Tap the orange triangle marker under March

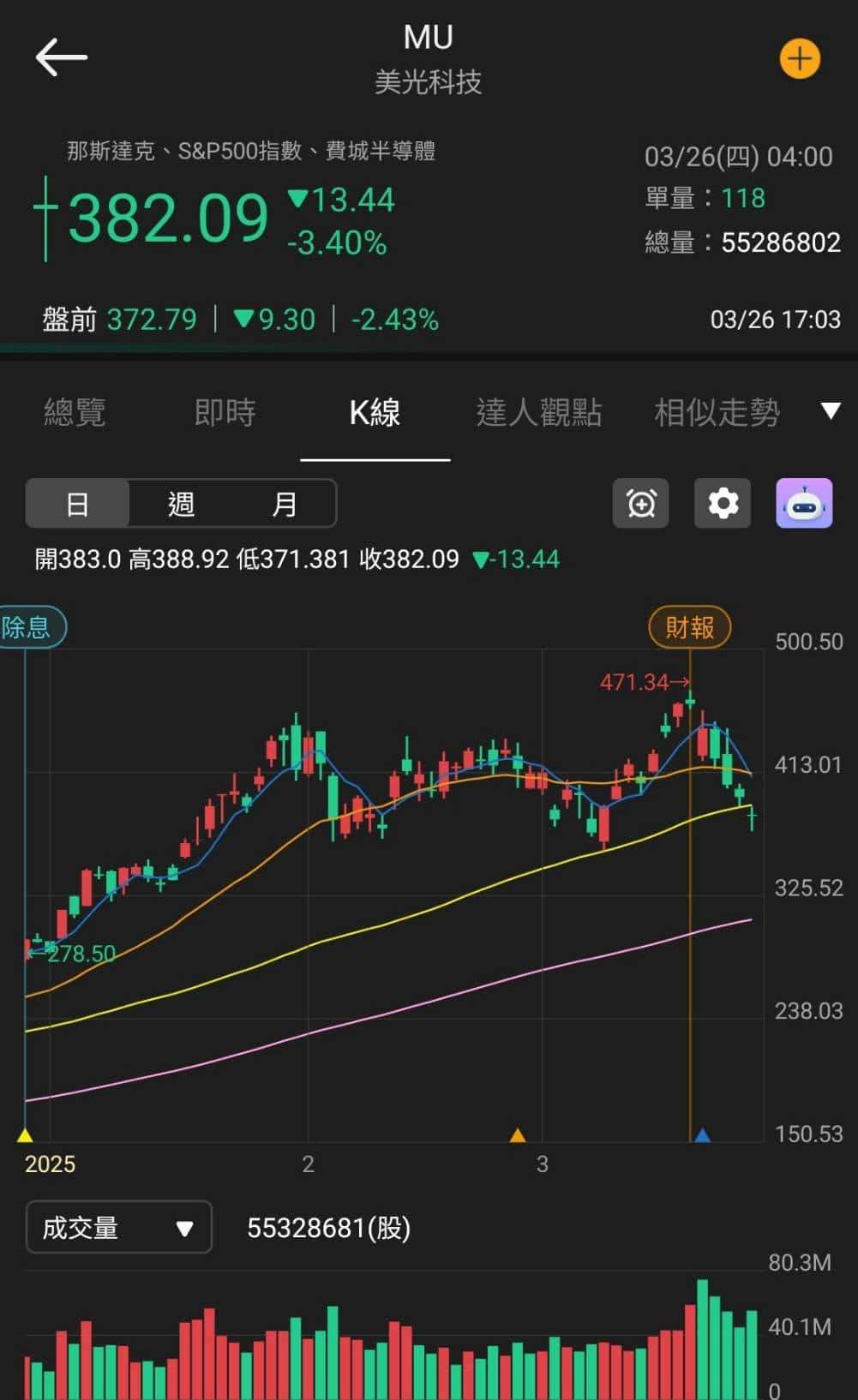(517, 1136)
